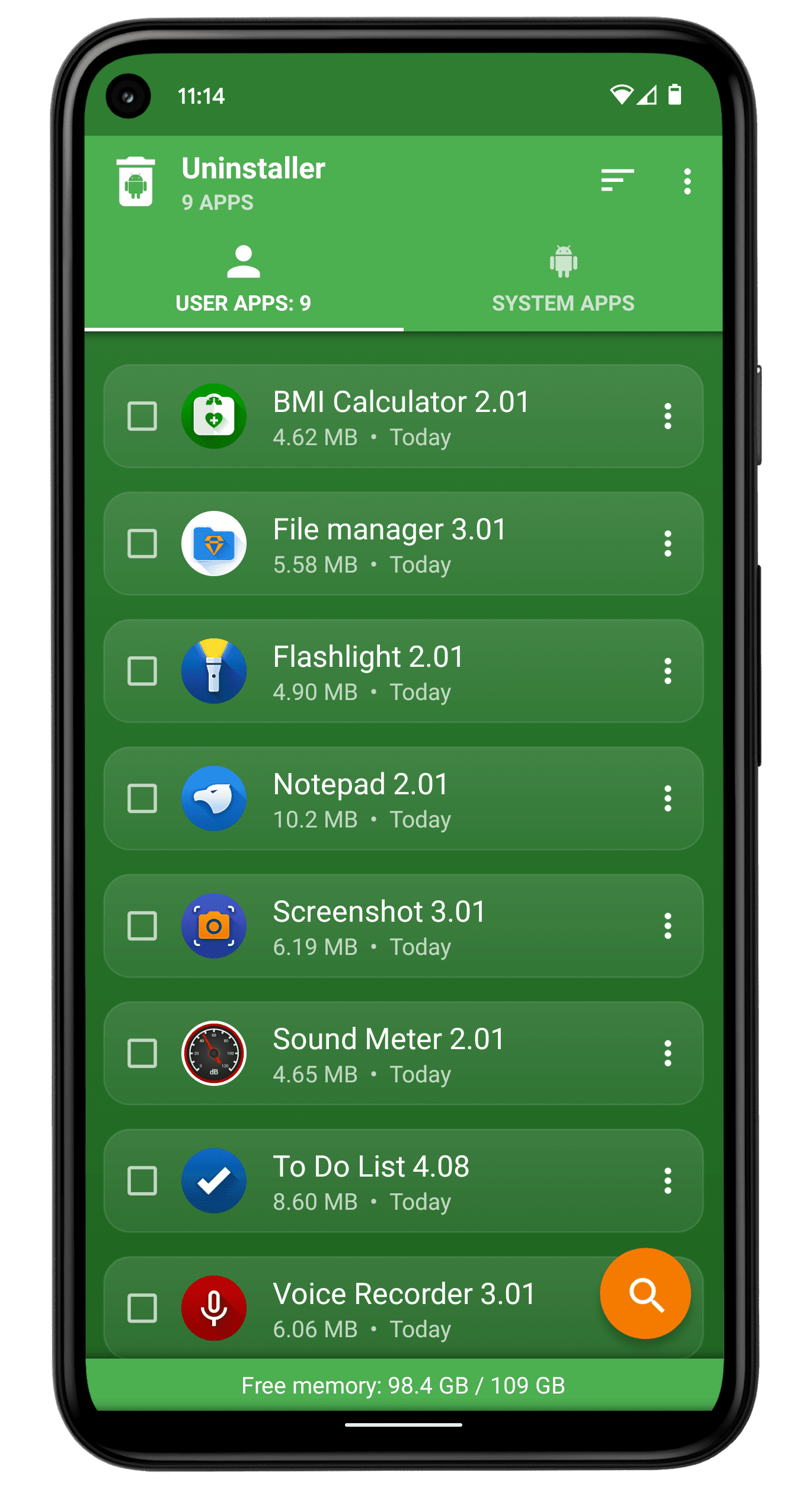Screen dimensions: 812x1502
Task: Open more options for Sound Meter 2.01
Action: click(667, 1053)
